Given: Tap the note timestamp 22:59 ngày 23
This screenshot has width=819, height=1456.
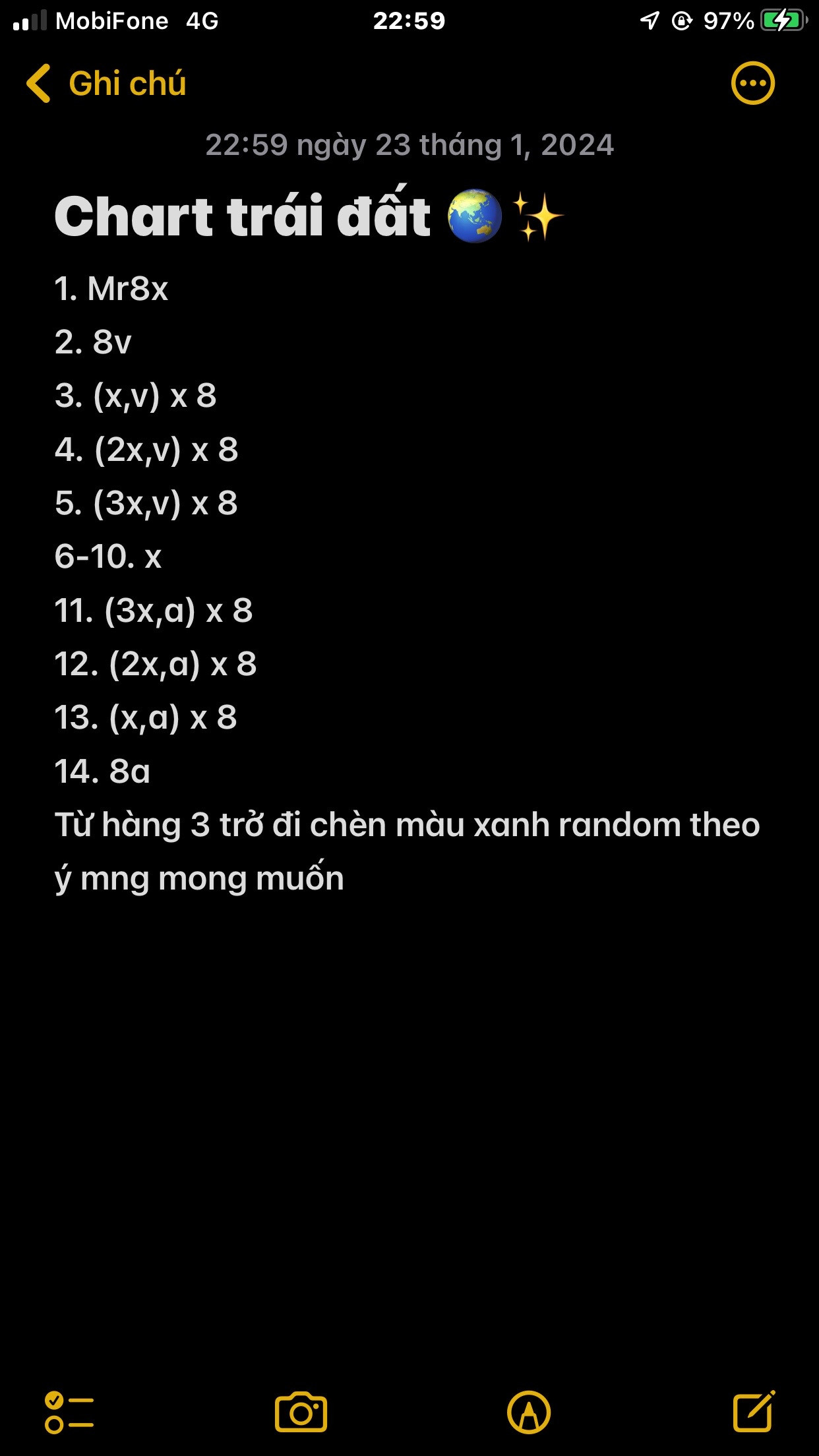Looking at the screenshot, I should (x=409, y=146).
